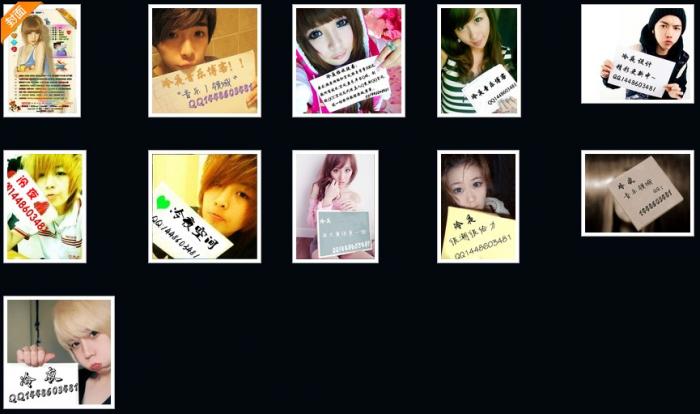Open yellow-haired photo with red banner
Screen dimensions: 700x414
click(x=44, y=206)
